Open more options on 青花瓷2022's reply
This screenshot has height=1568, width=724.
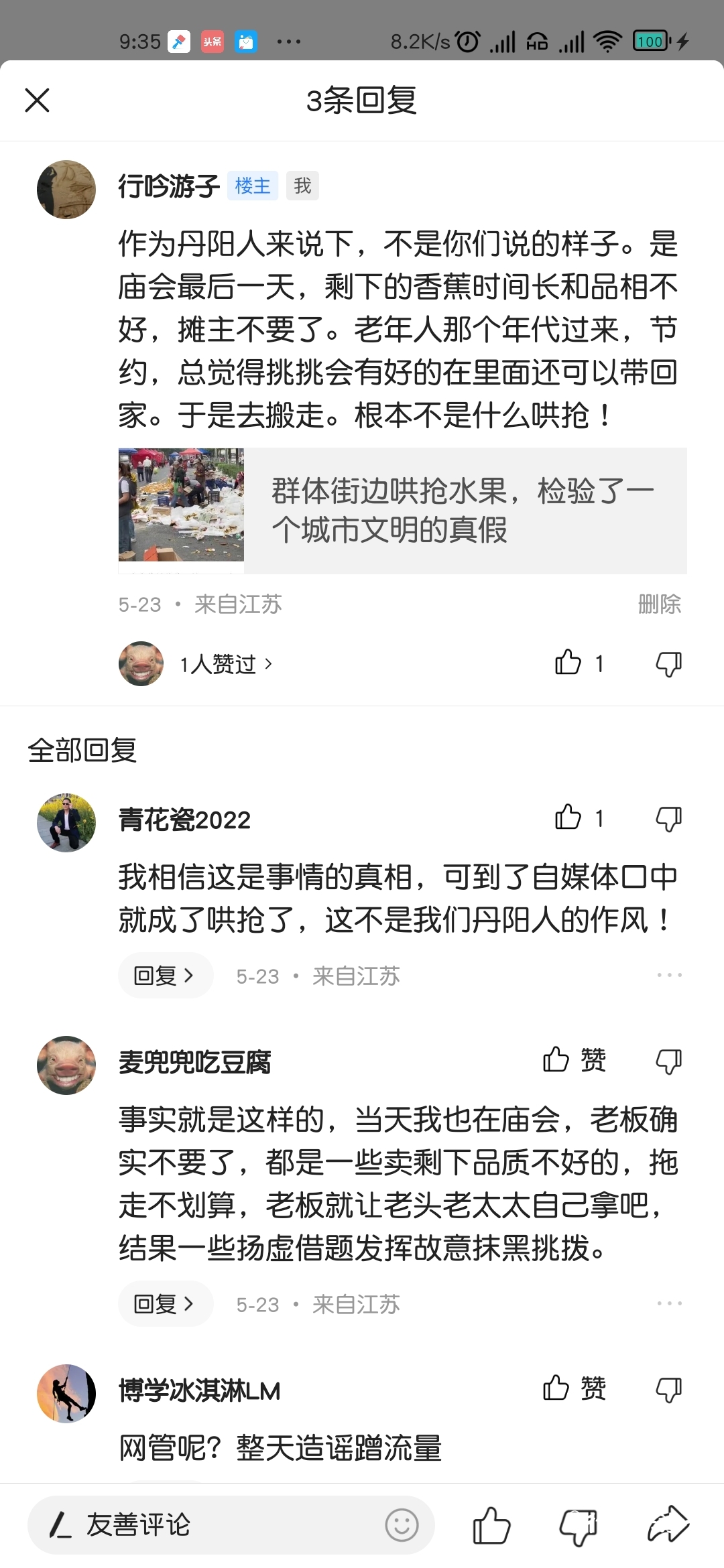[x=669, y=975]
